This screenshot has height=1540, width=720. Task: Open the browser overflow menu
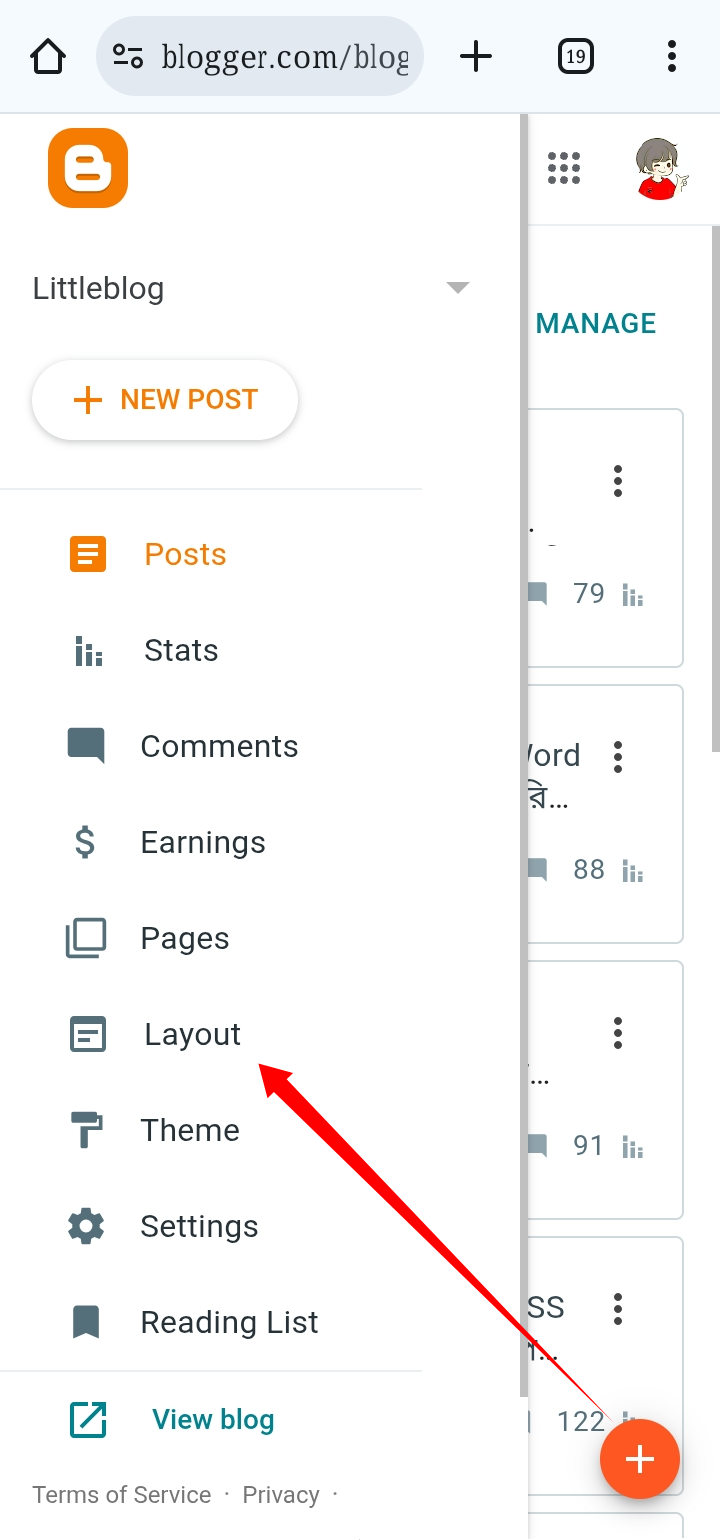pos(672,57)
